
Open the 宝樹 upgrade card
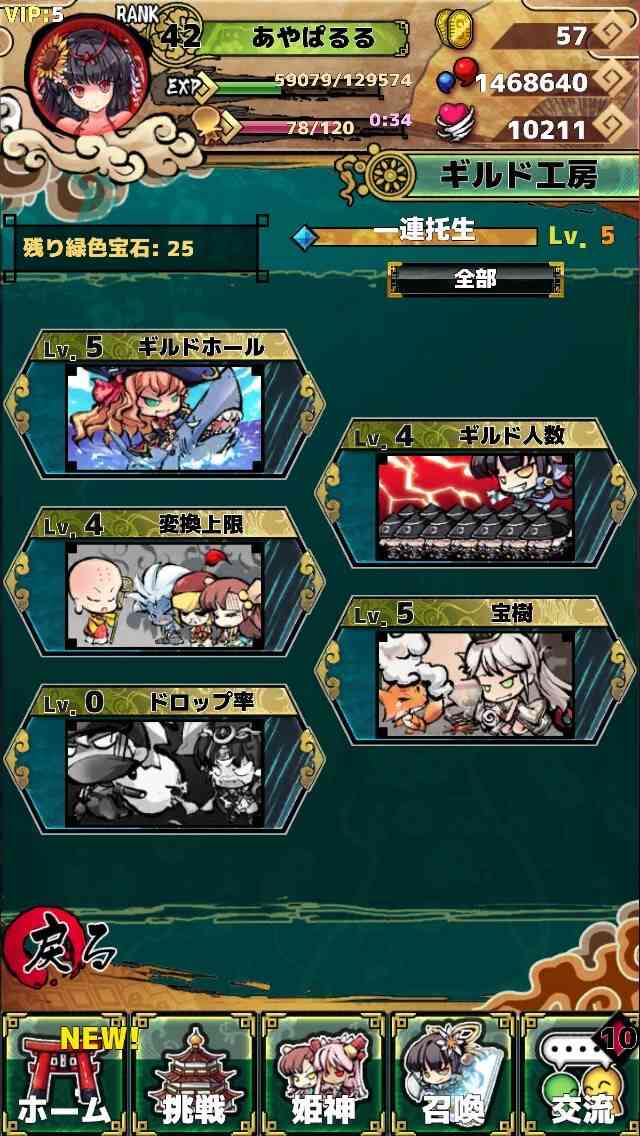pyautogui.click(x=475, y=670)
